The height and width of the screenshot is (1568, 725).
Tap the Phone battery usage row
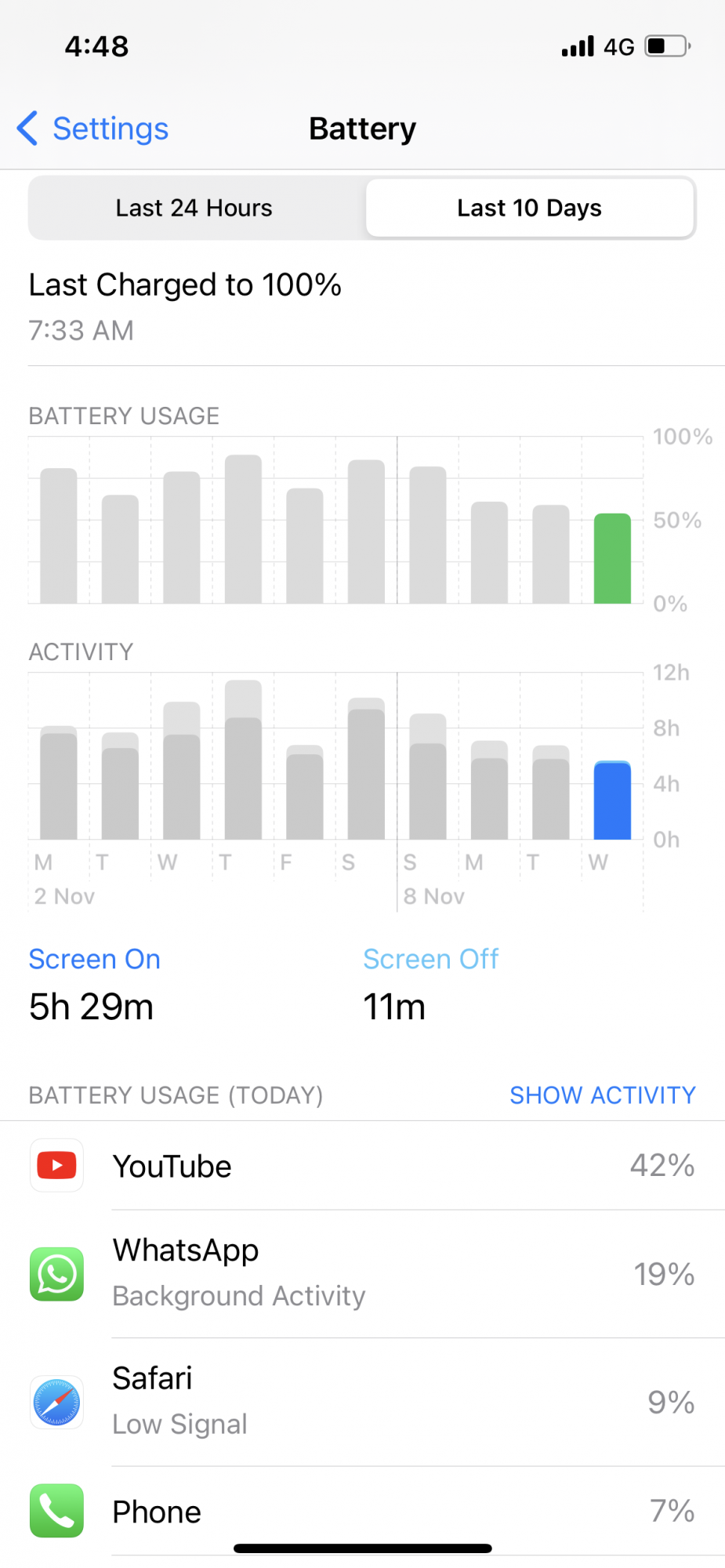point(362,1511)
